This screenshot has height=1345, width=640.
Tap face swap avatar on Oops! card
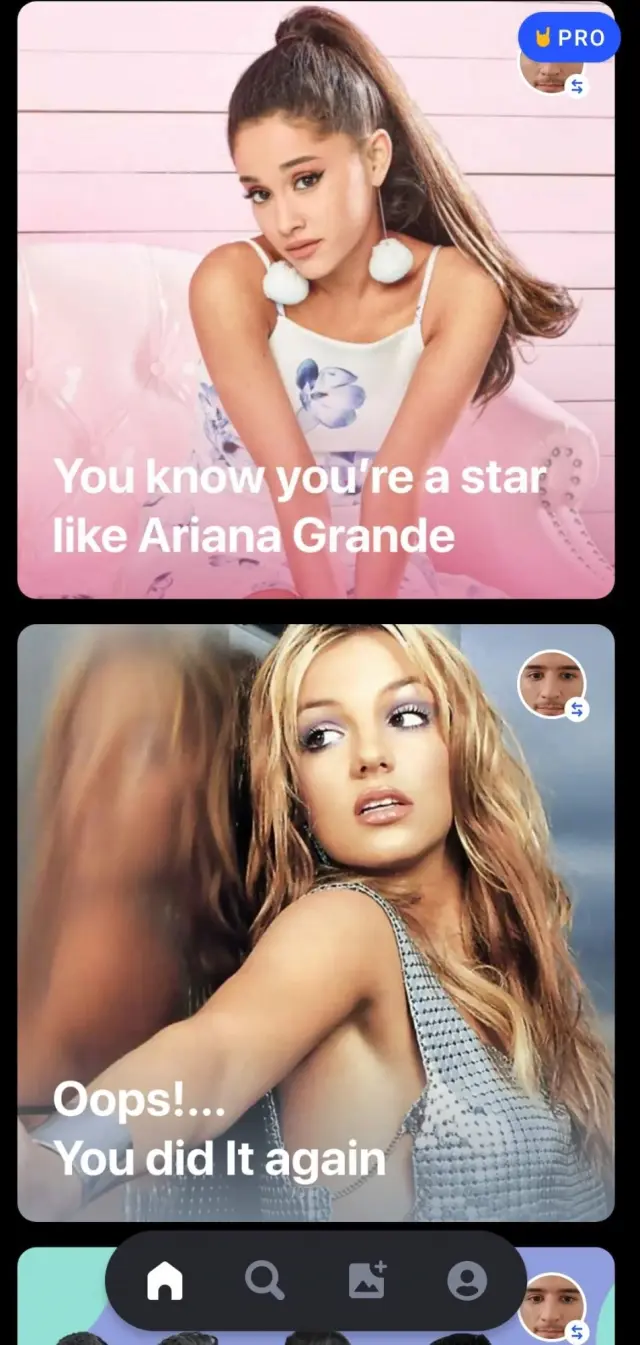pyautogui.click(x=551, y=685)
